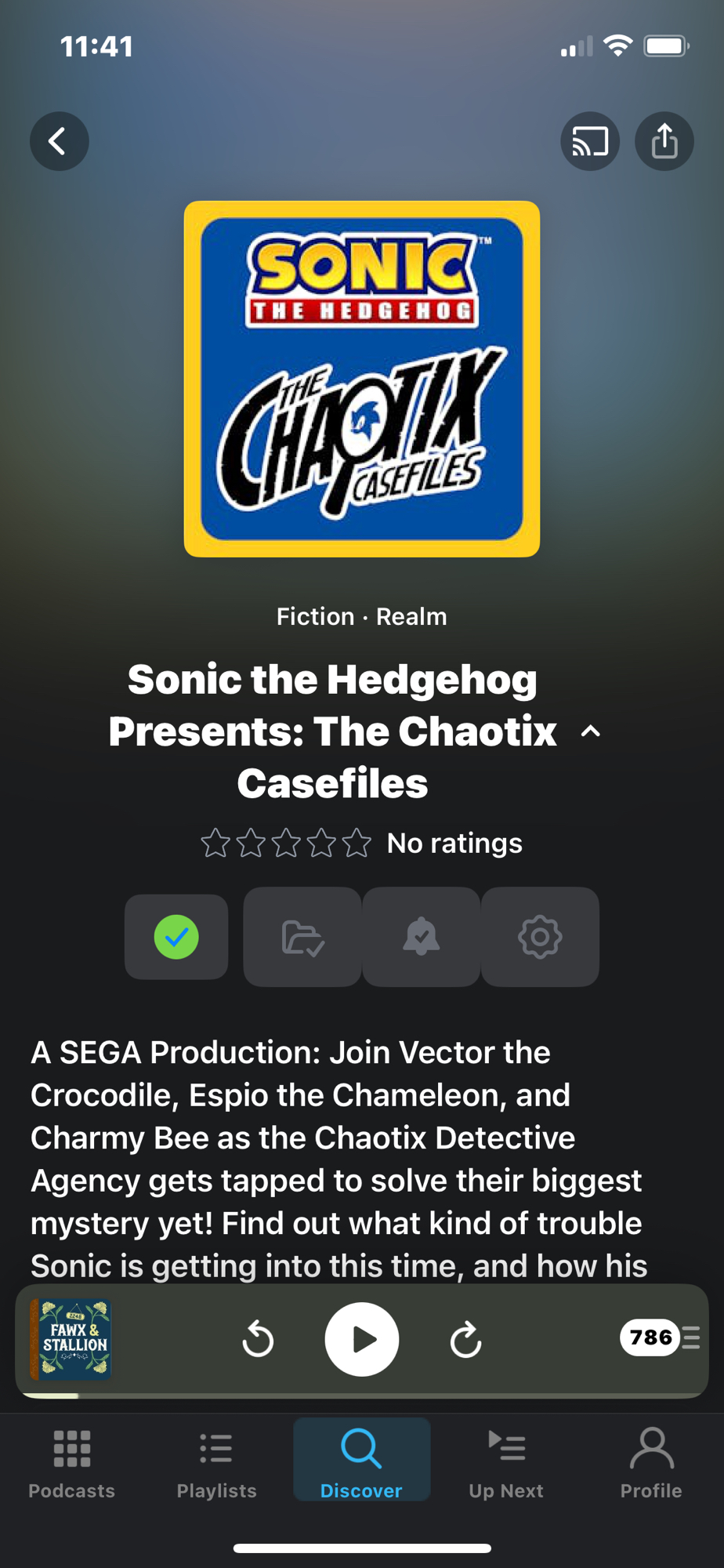724x1568 pixels.
Task: Select the Discover tab
Action: [x=361, y=1462]
